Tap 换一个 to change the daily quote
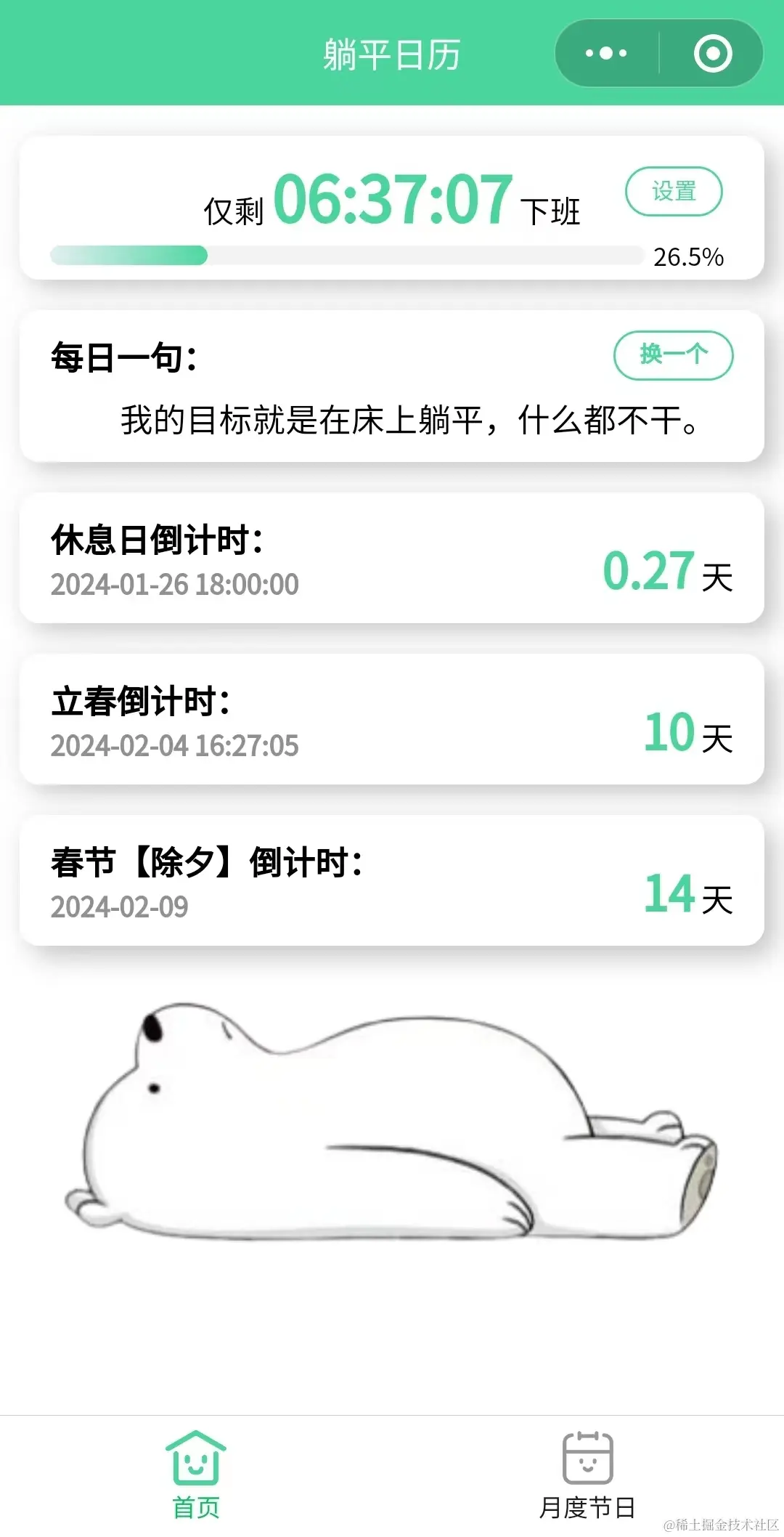The image size is (784, 1537). click(x=673, y=355)
